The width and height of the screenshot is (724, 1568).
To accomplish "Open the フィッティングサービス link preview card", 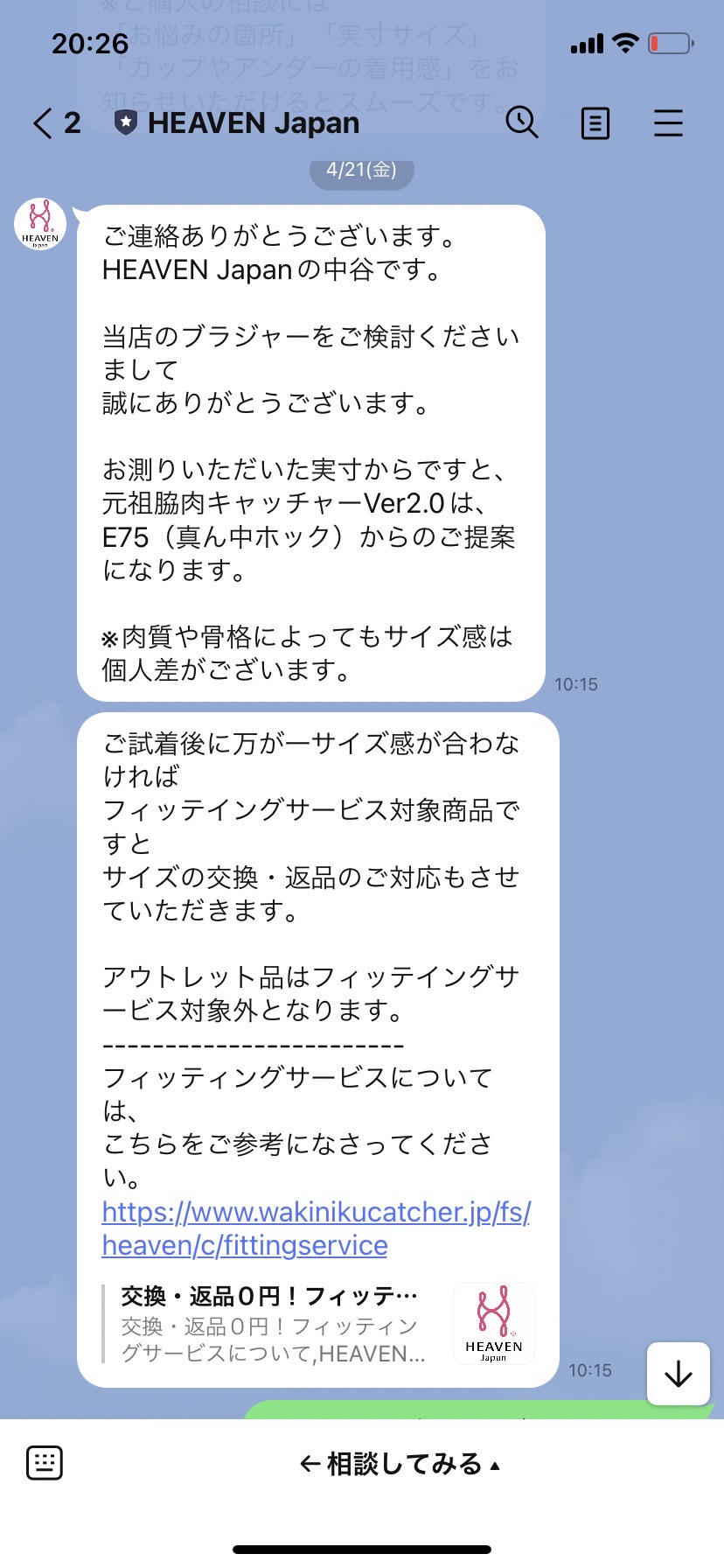I will click(x=318, y=1323).
